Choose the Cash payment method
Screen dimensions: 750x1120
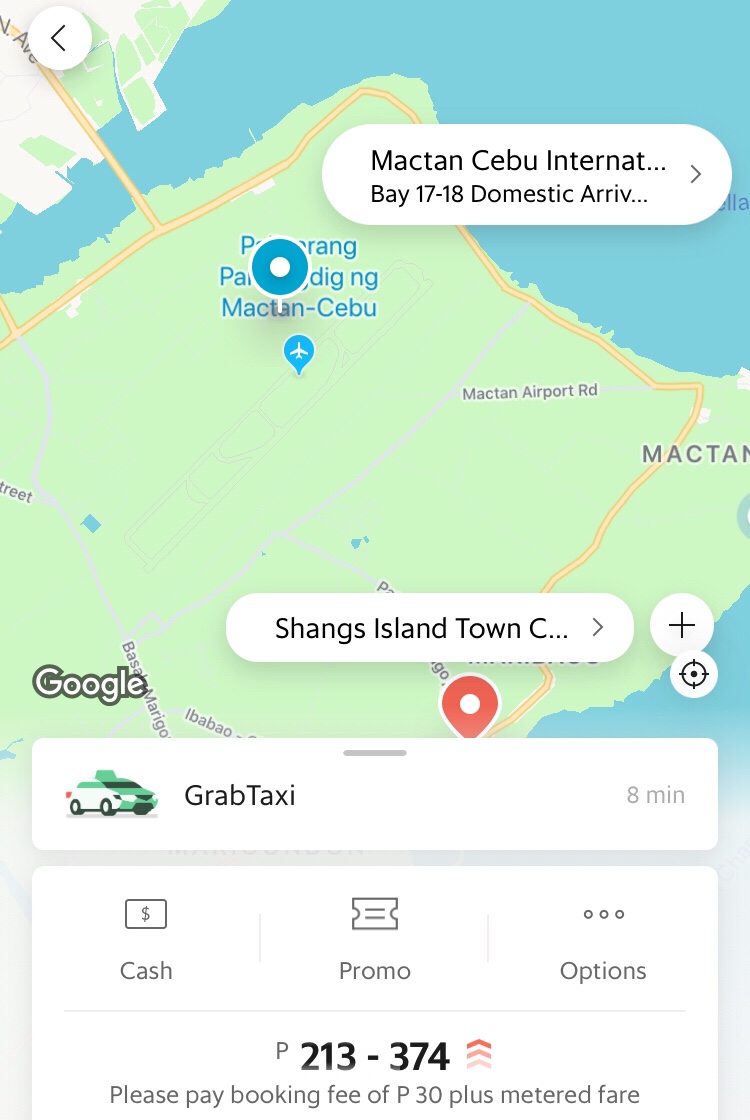tap(146, 941)
